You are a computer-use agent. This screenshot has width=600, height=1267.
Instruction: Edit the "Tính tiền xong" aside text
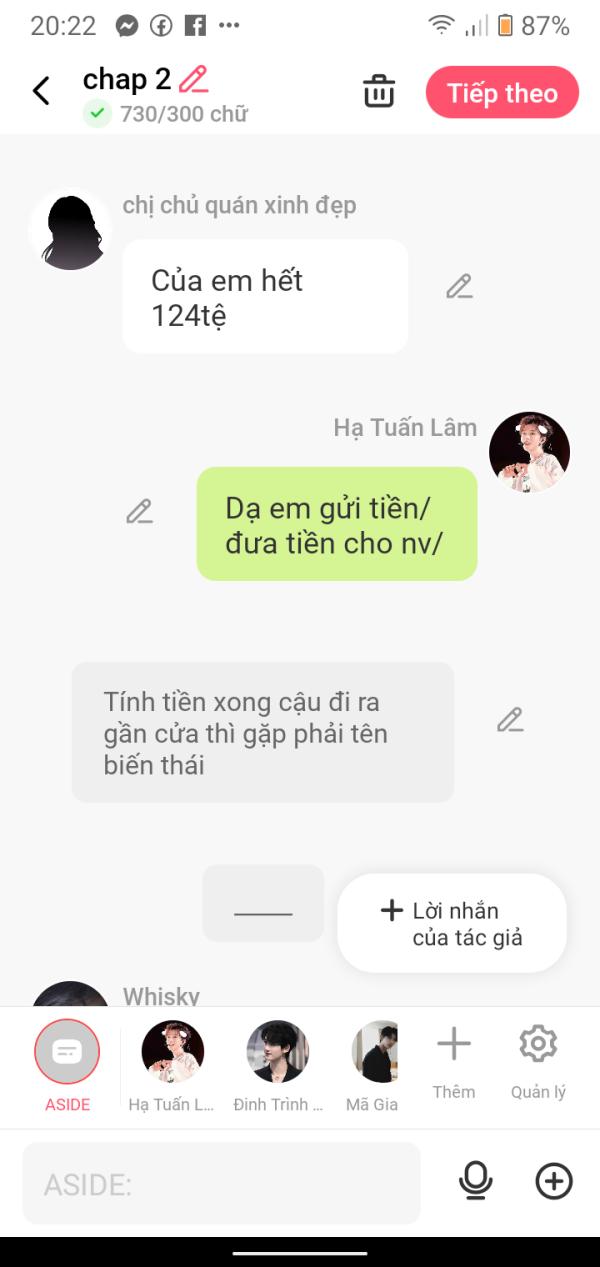tap(510, 720)
